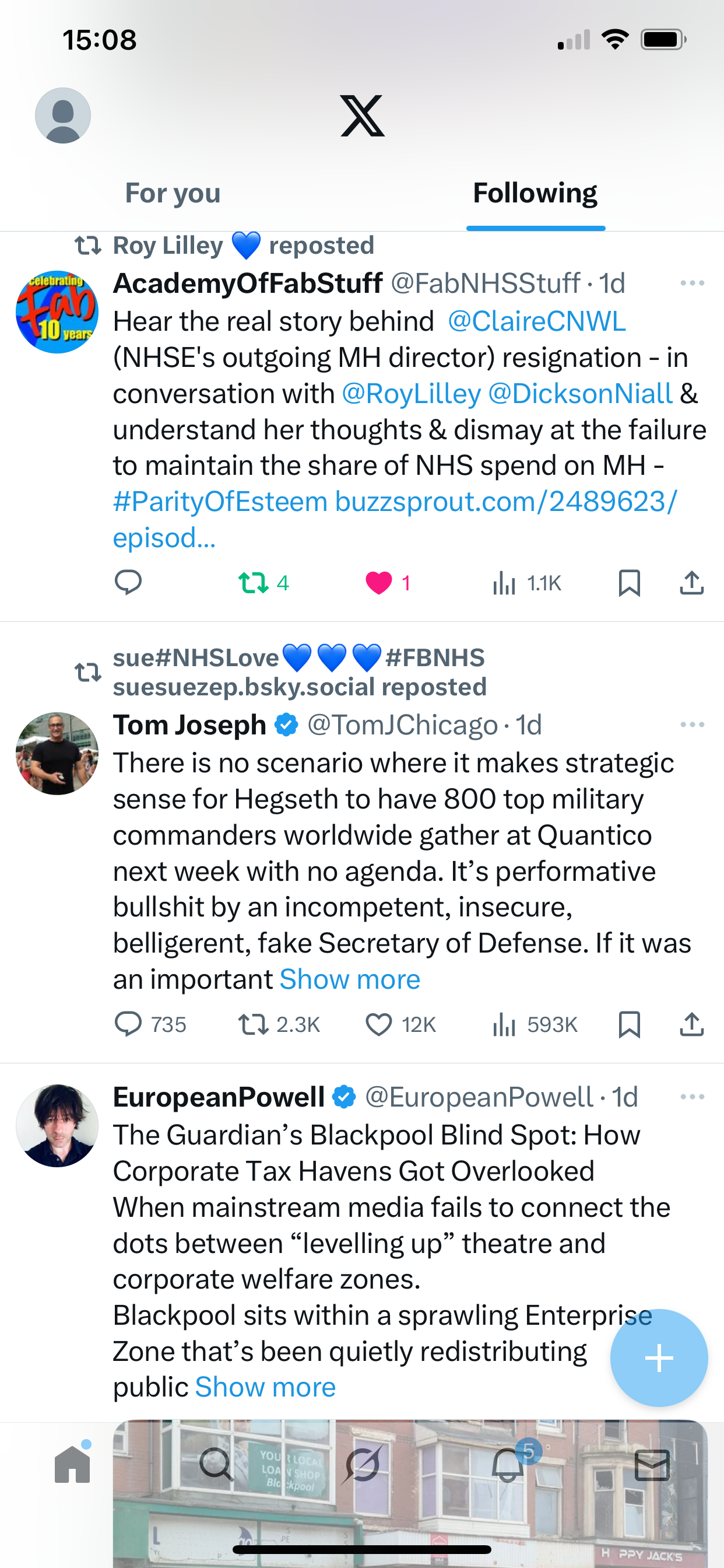Open more options on EuropeanPowell's post
The height and width of the screenshot is (1568, 724).
click(x=692, y=1097)
